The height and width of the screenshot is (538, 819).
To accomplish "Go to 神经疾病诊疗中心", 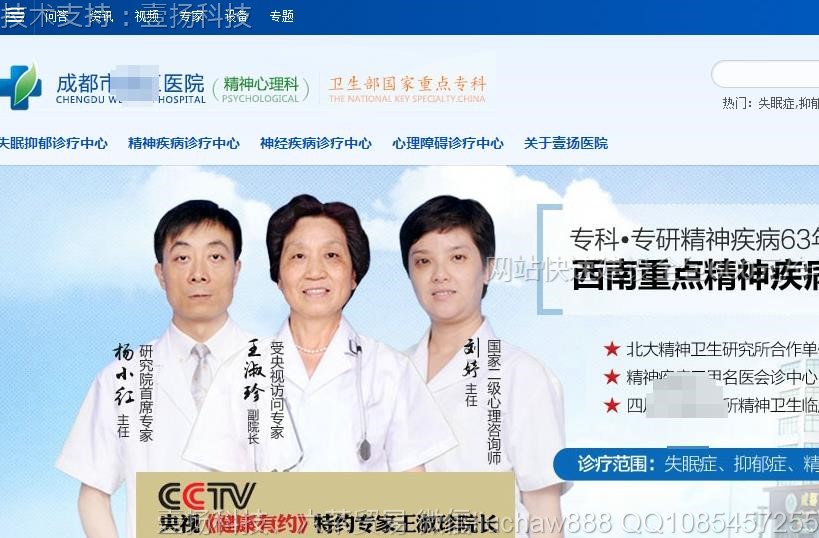I will coord(316,143).
